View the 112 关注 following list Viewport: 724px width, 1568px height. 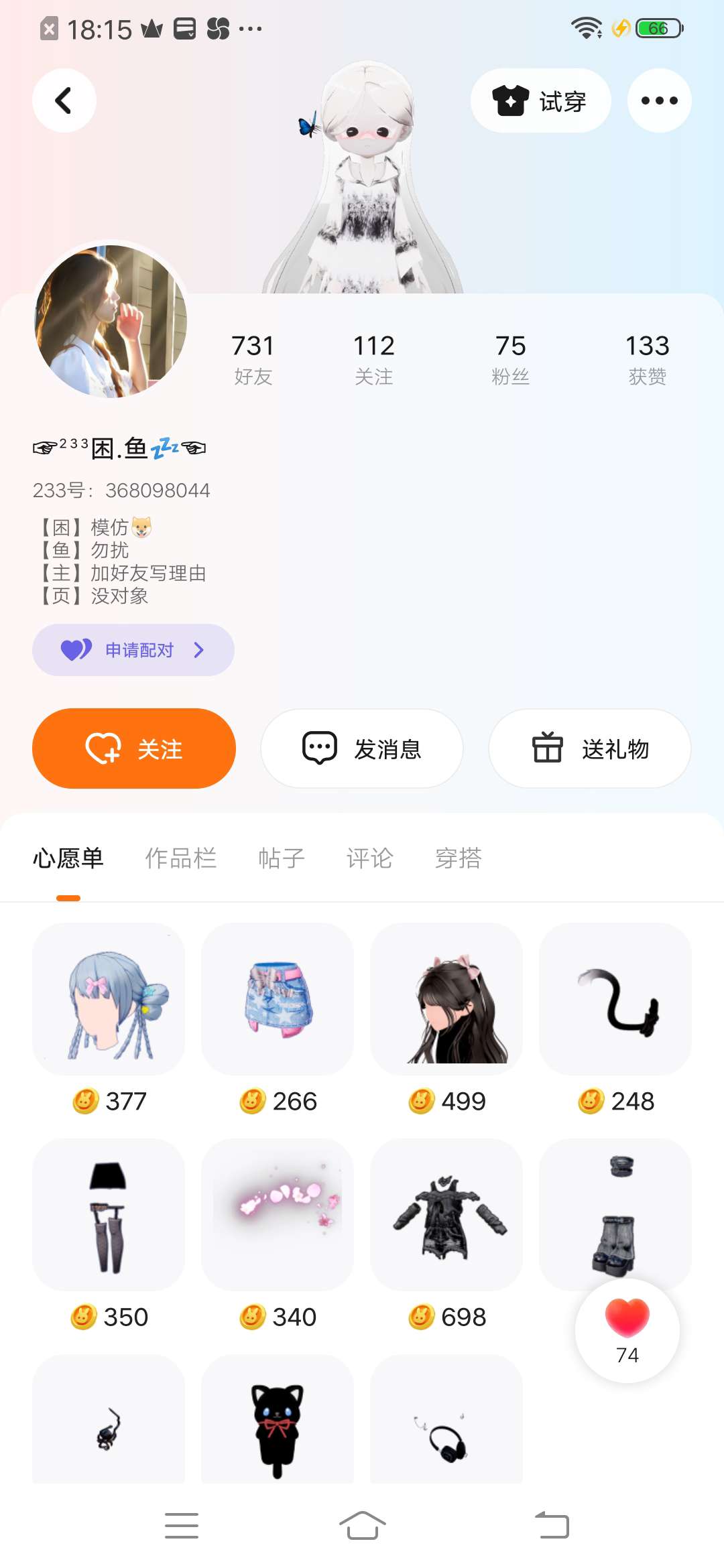[x=374, y=360]
